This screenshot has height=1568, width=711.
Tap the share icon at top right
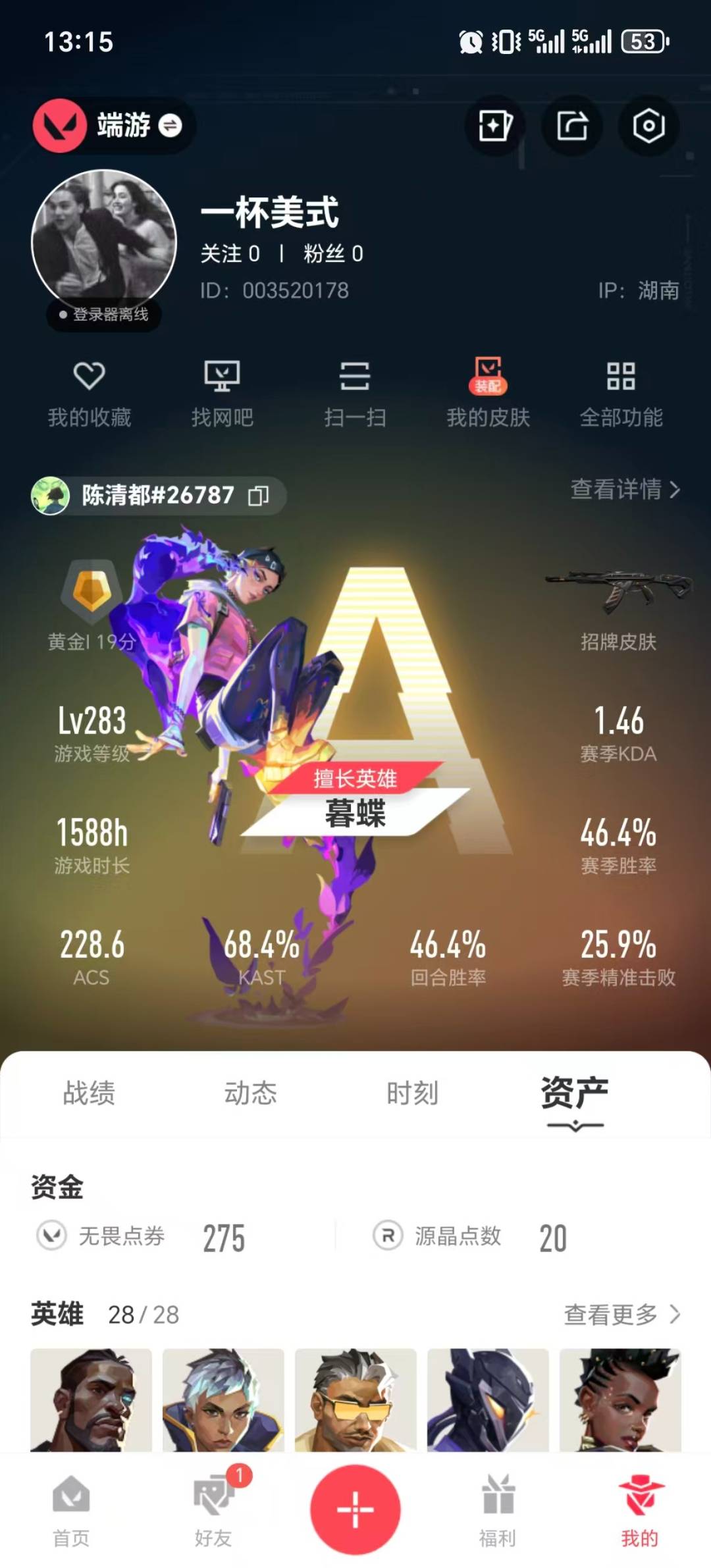click(573, 126)
